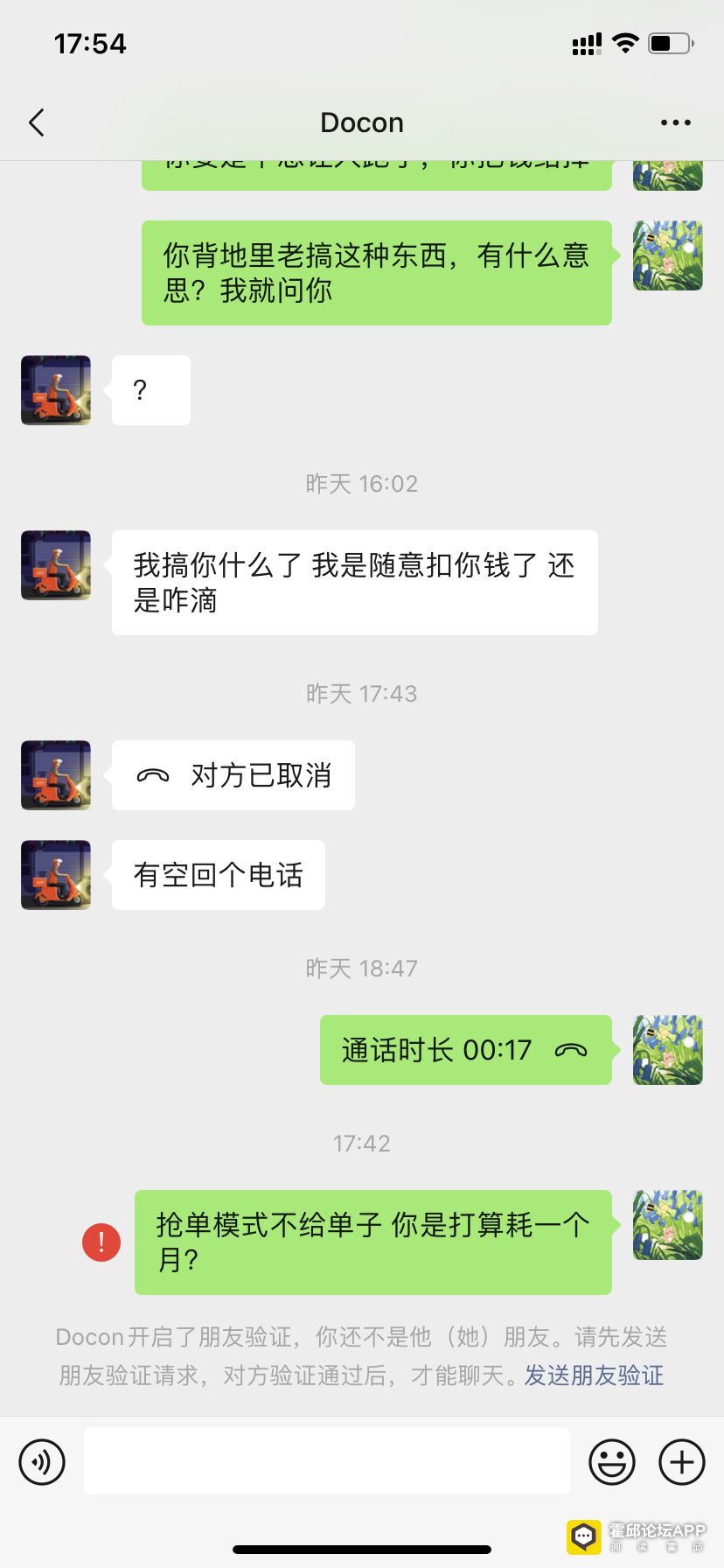Tap the 发送朋友验证 link
The height and width of the screenshot is (1568, 724).
(x=594, y=1375)
